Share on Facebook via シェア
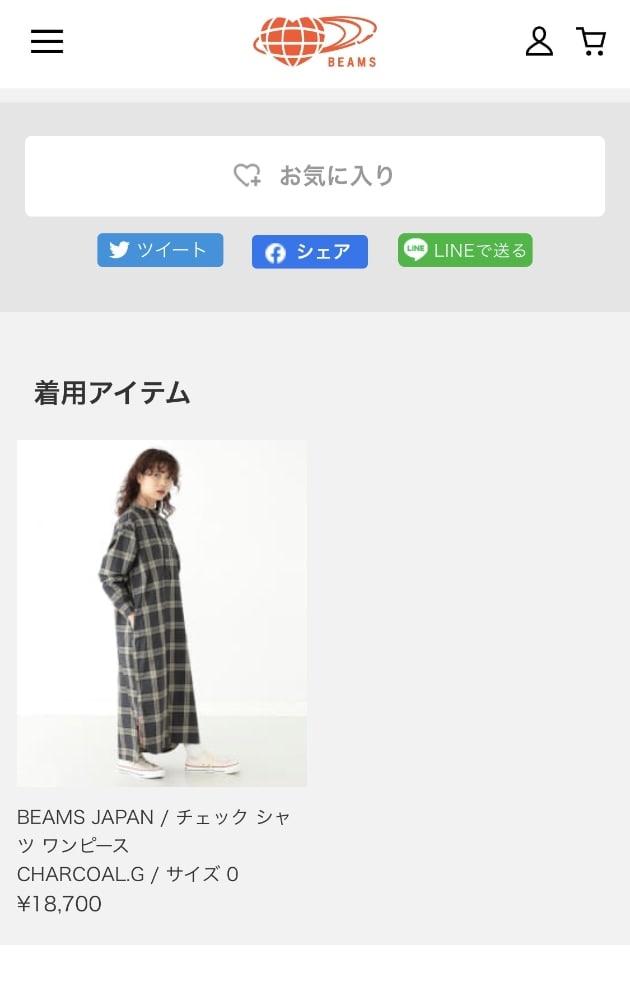The width and height of the screenshot is (630, 983). tap(309, 252)
